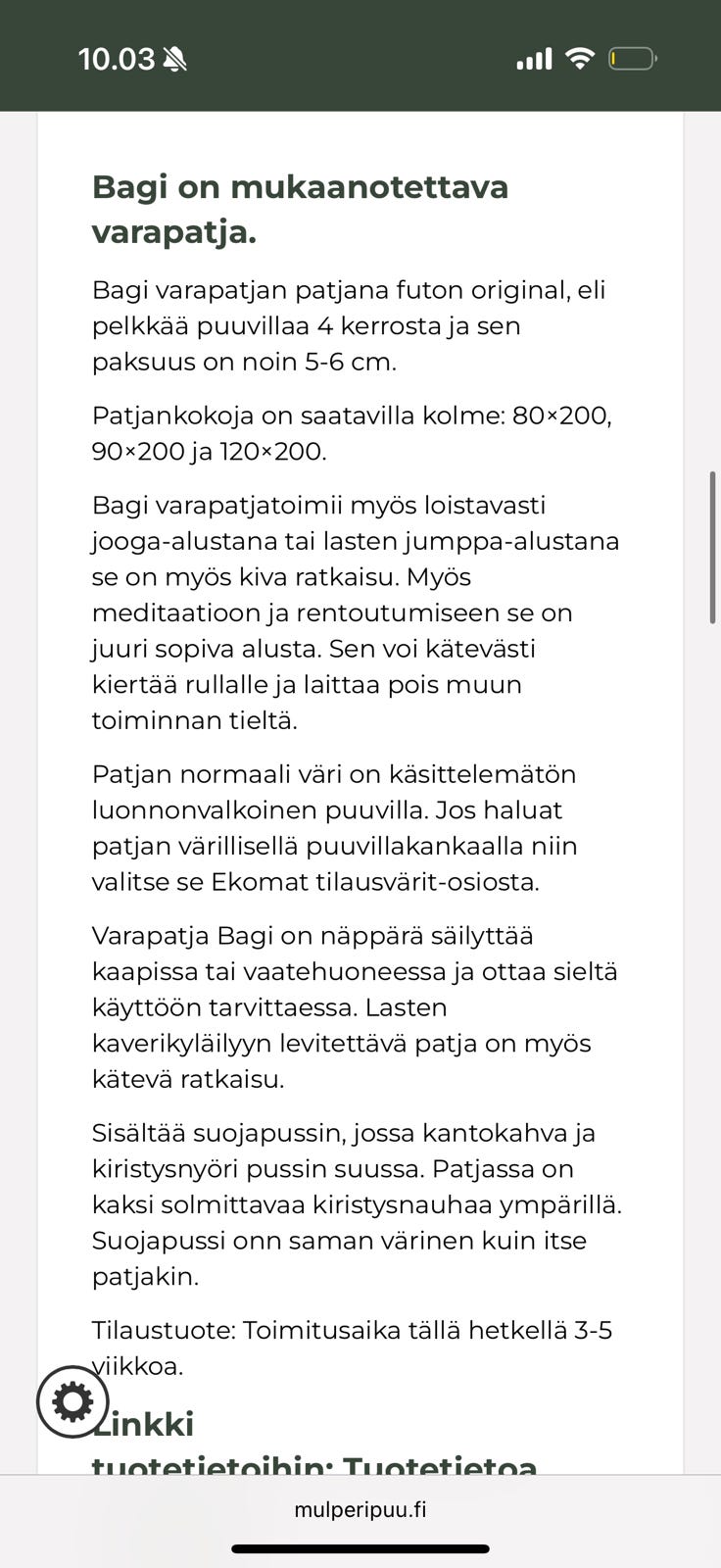Tap the mulperipuu.fi address bar
721x1568 pixels.
point(360,1508)
